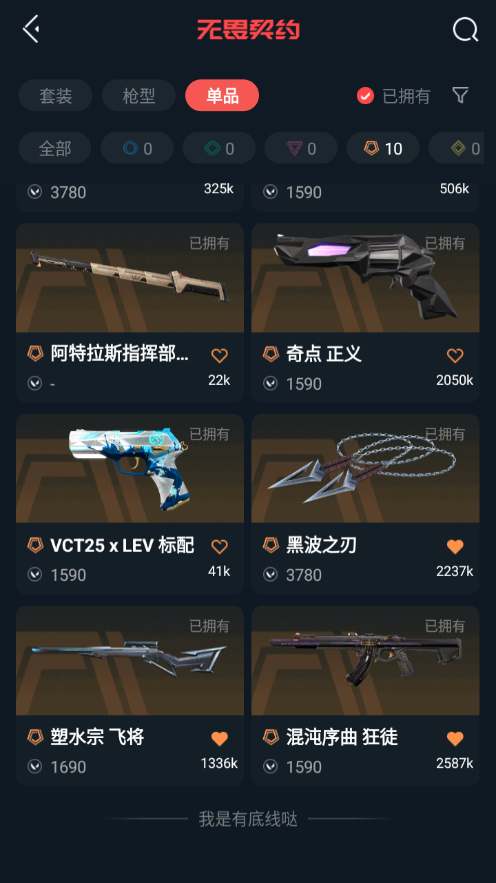This screenshot has width=496, height=883.
Task: Uncheck the 已拥有 checkbox
Action: 365,96
